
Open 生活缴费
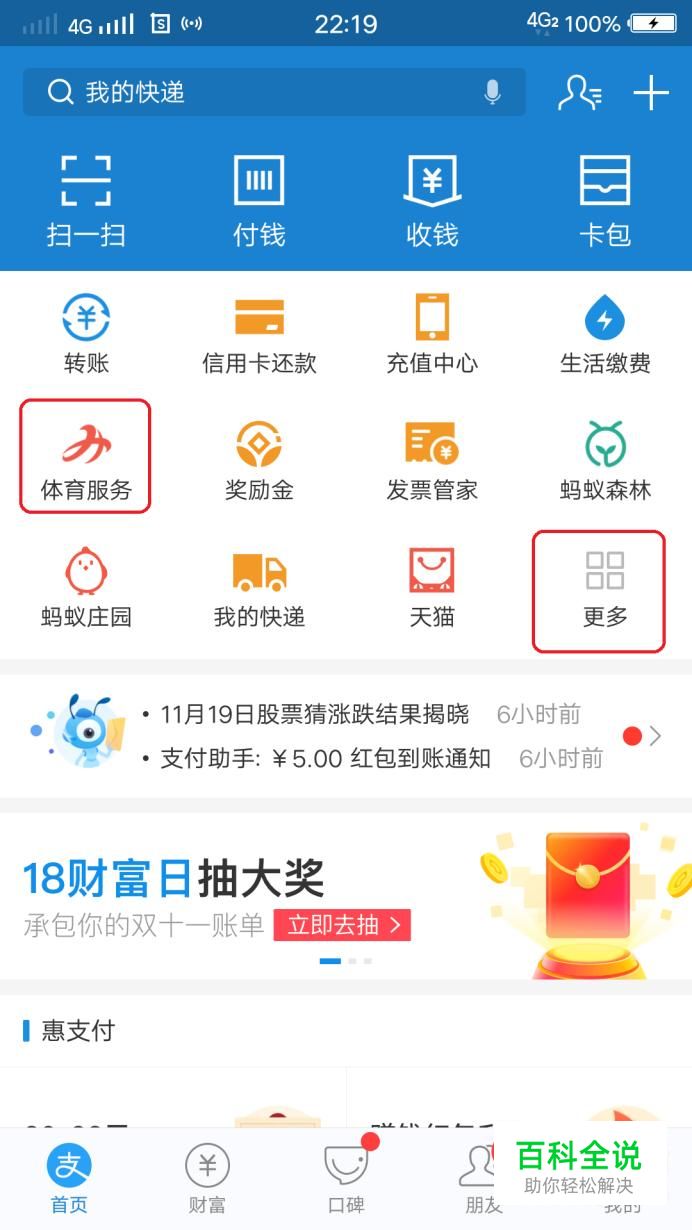tap(605, 335)
